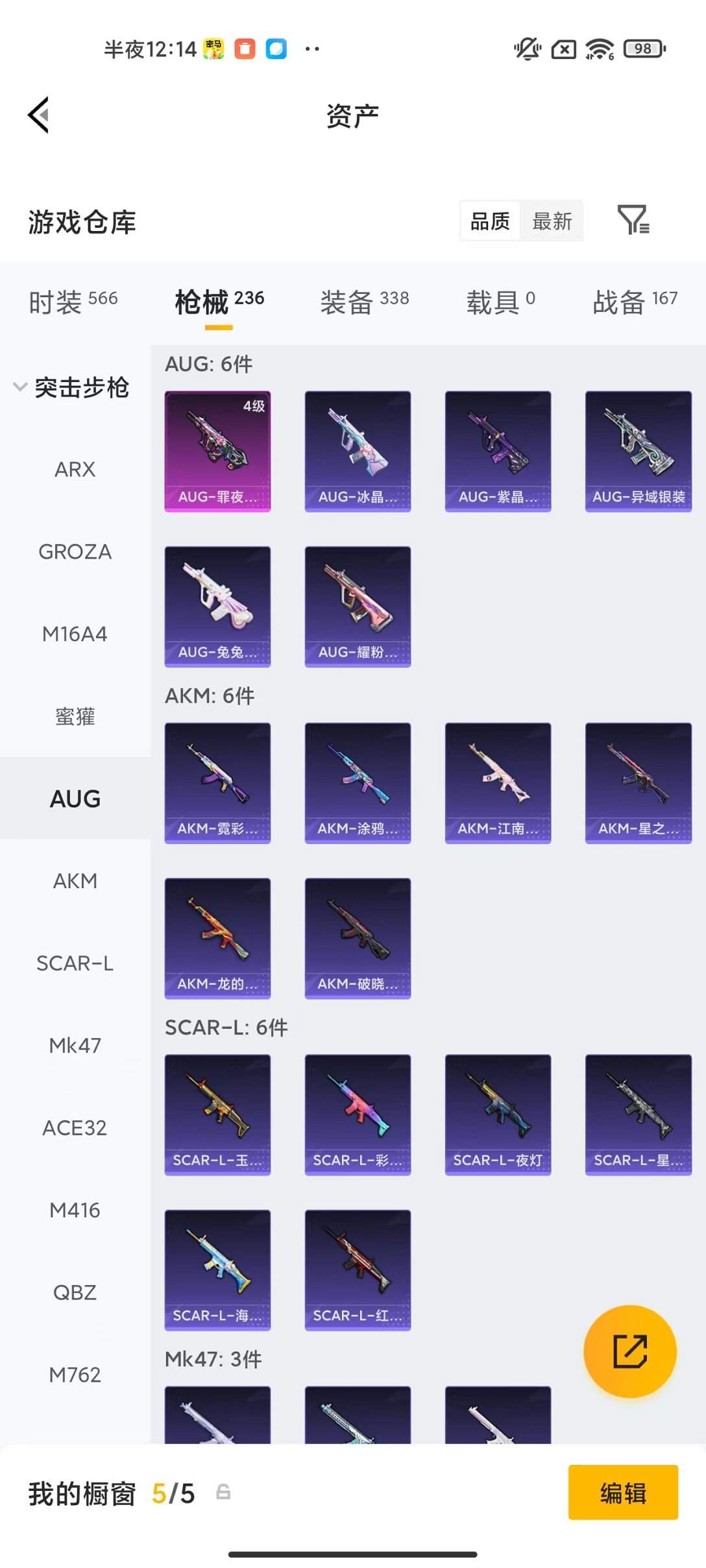Open the AKM-破晓 skin tile

click(358, 938)
